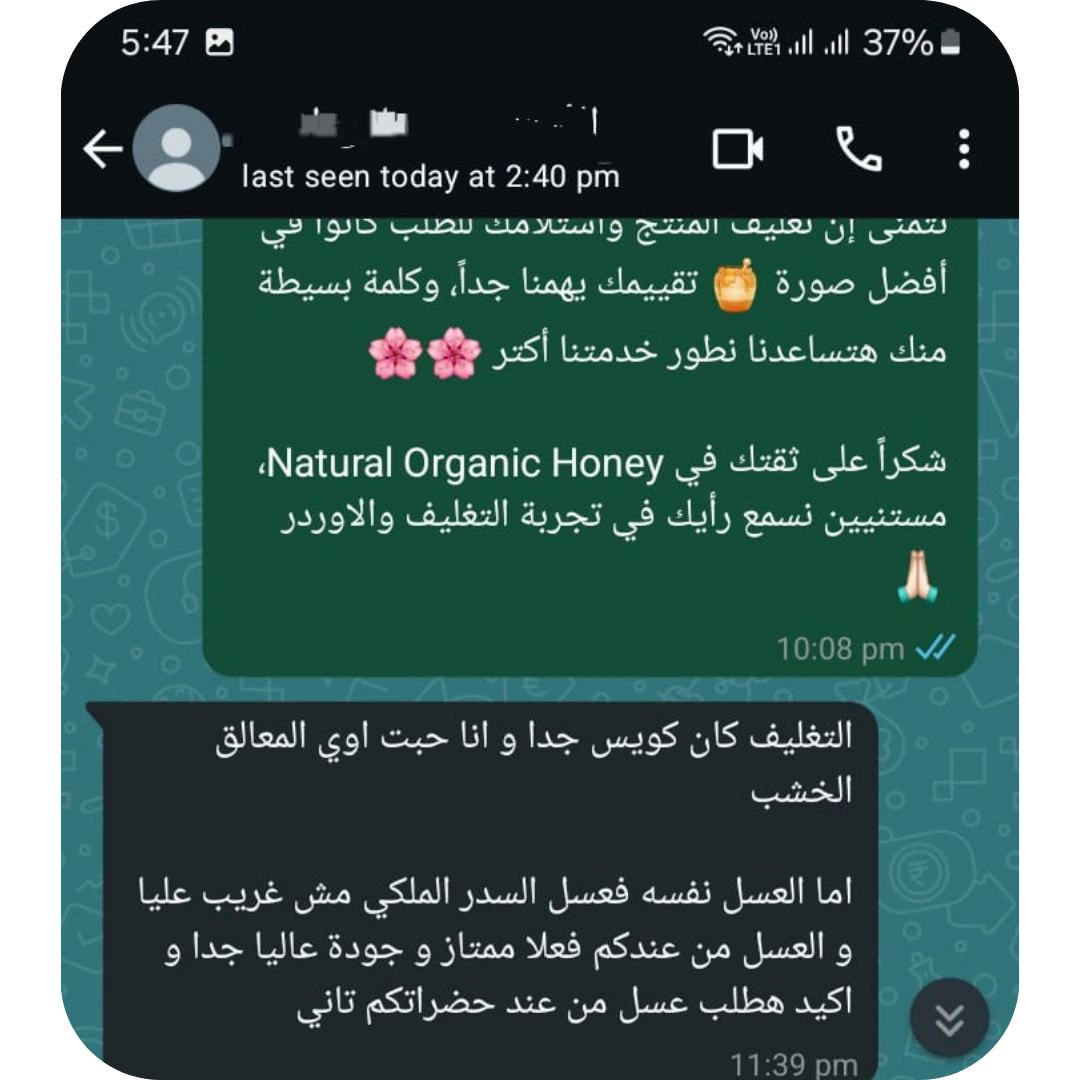Open the contact's profile picture

[177, 149]
